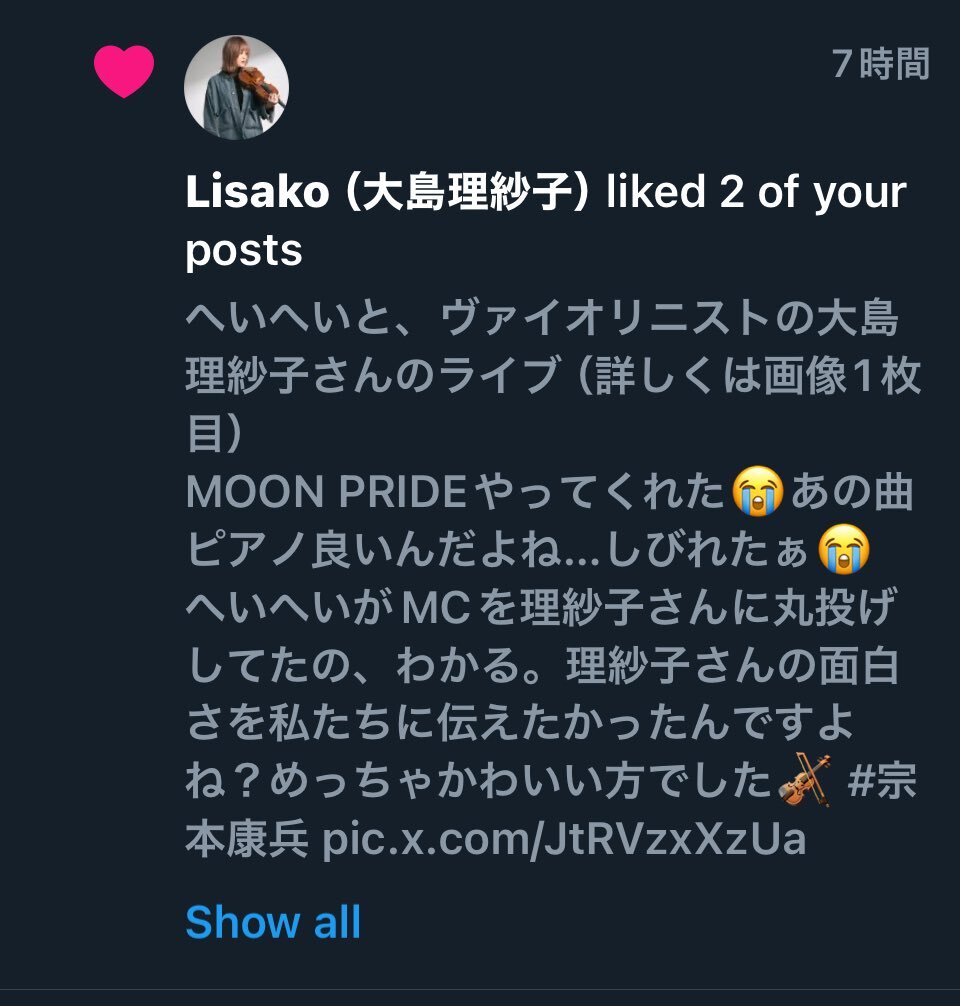Open Lisako's profile picture

point(236,88)
